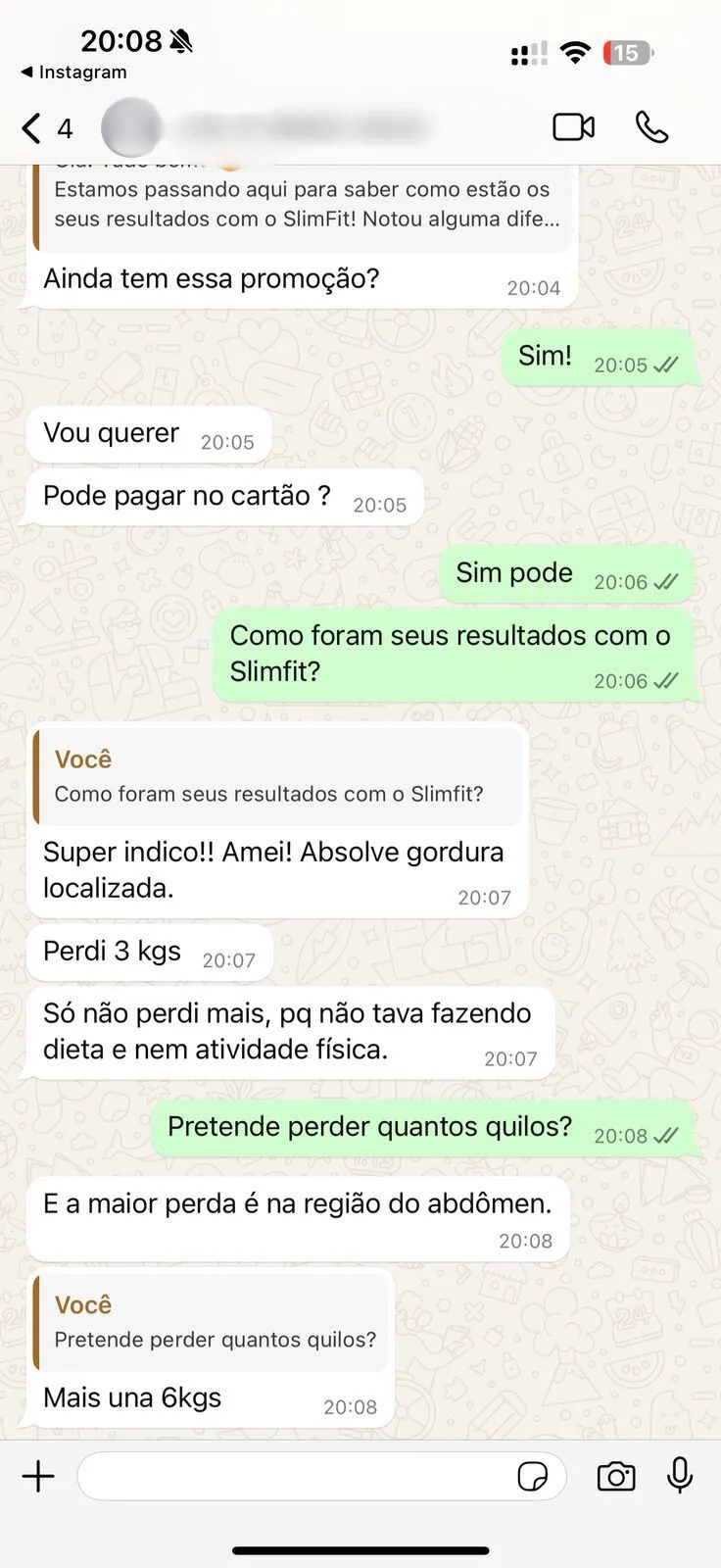Open the camera
Screen dimensions: 721x1568
pyautogui.click(x=615, y=1476)
